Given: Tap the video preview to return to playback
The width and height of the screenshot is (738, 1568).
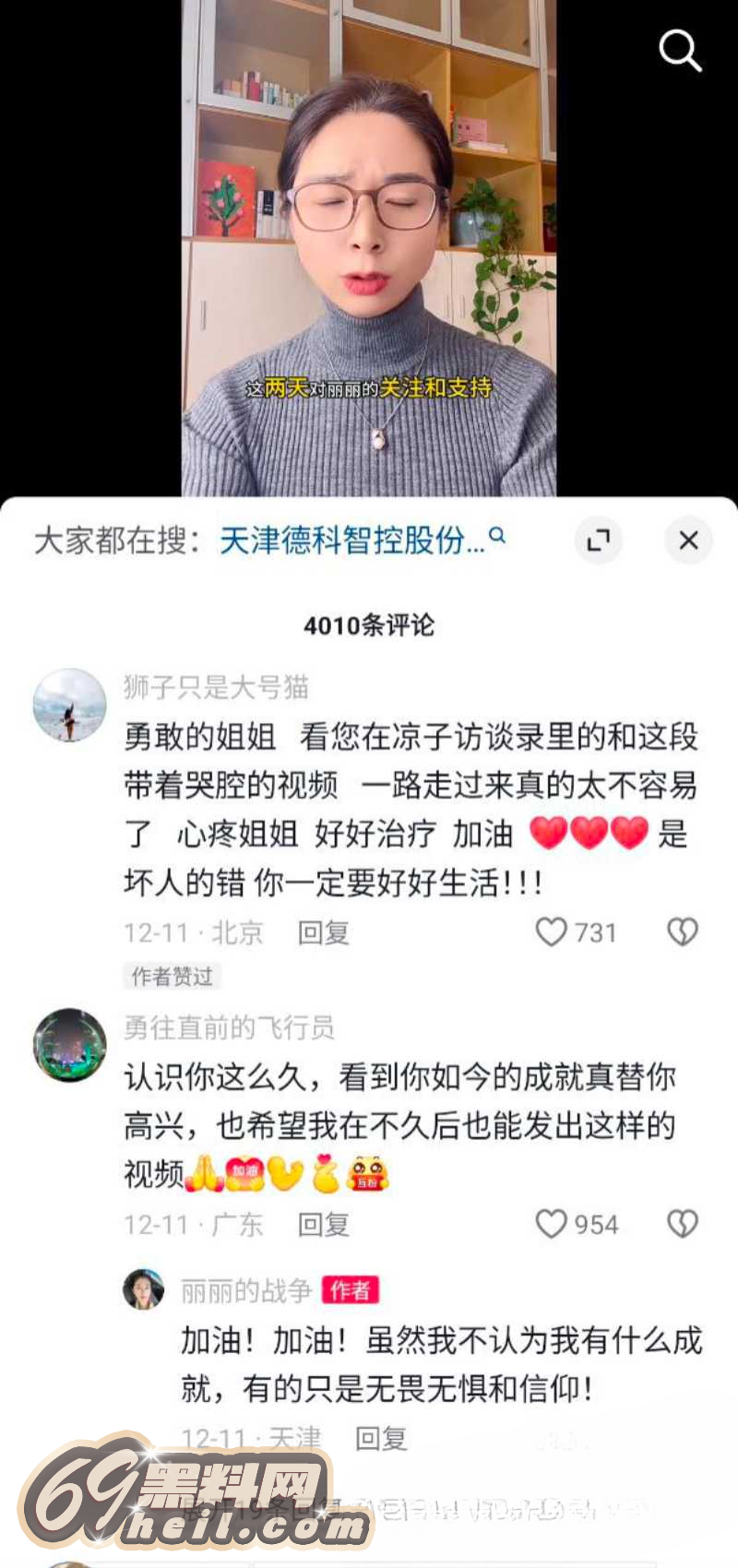Looking at the screenshot, I should click(369, 249).
